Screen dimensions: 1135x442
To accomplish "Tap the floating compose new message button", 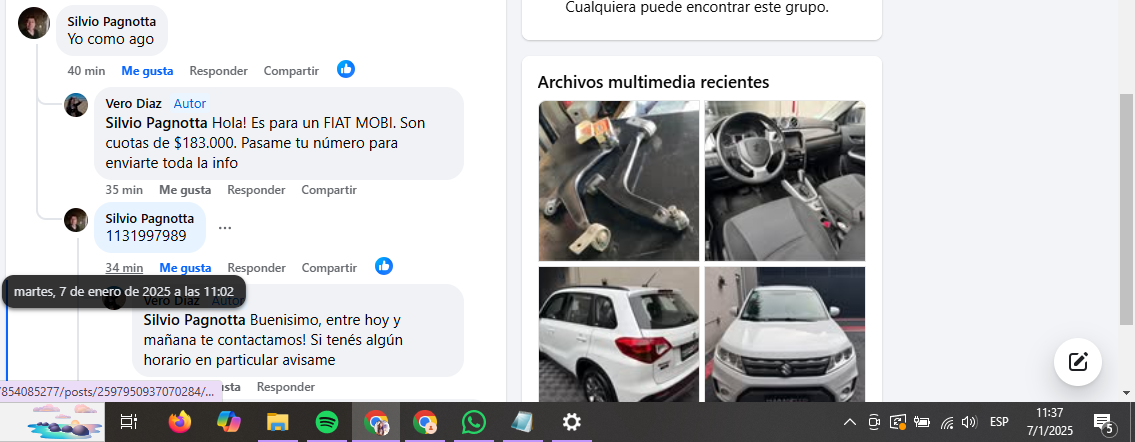I will (x=1078, y=362).
